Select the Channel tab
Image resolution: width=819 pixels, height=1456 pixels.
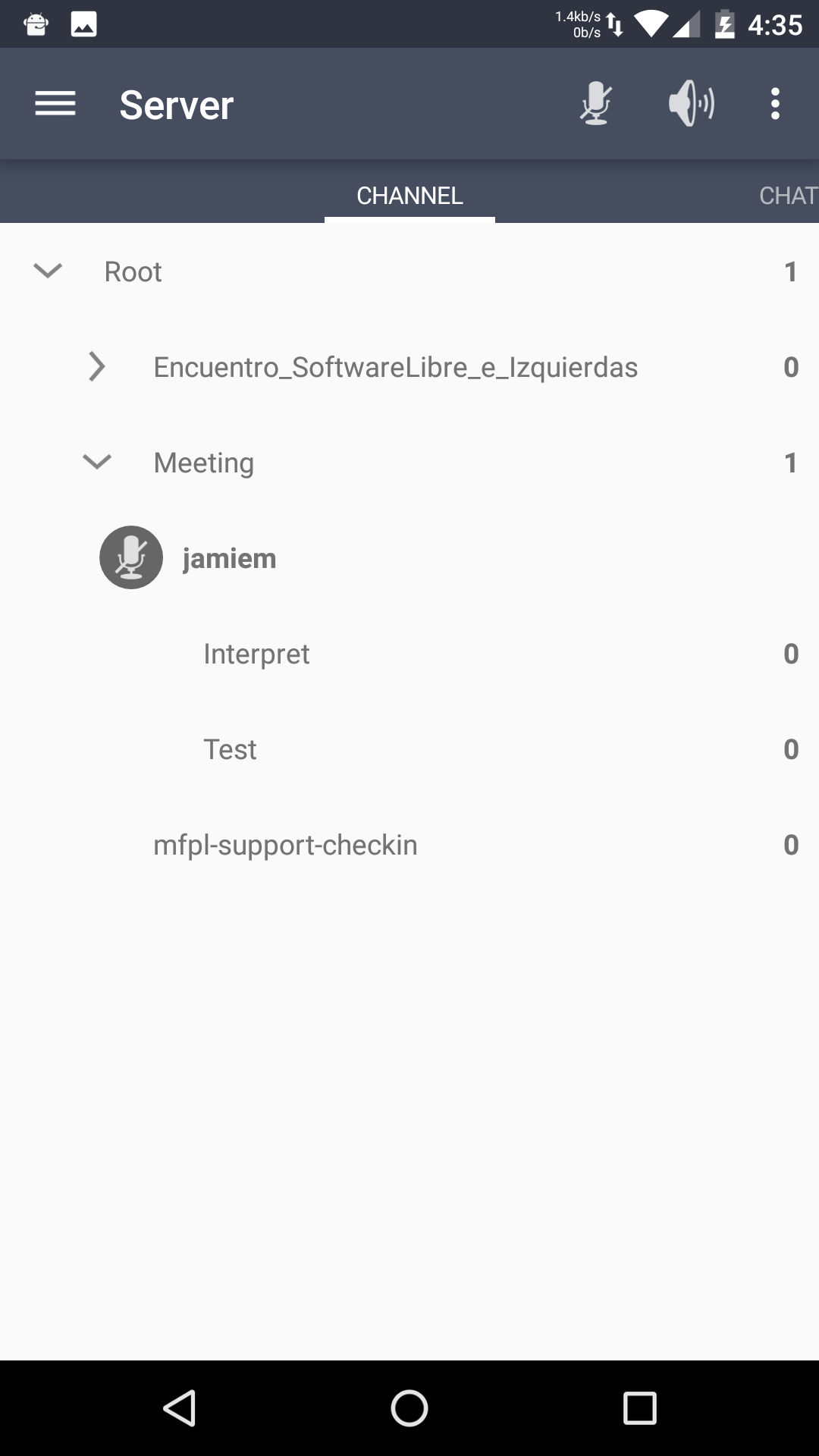point(409,196)
